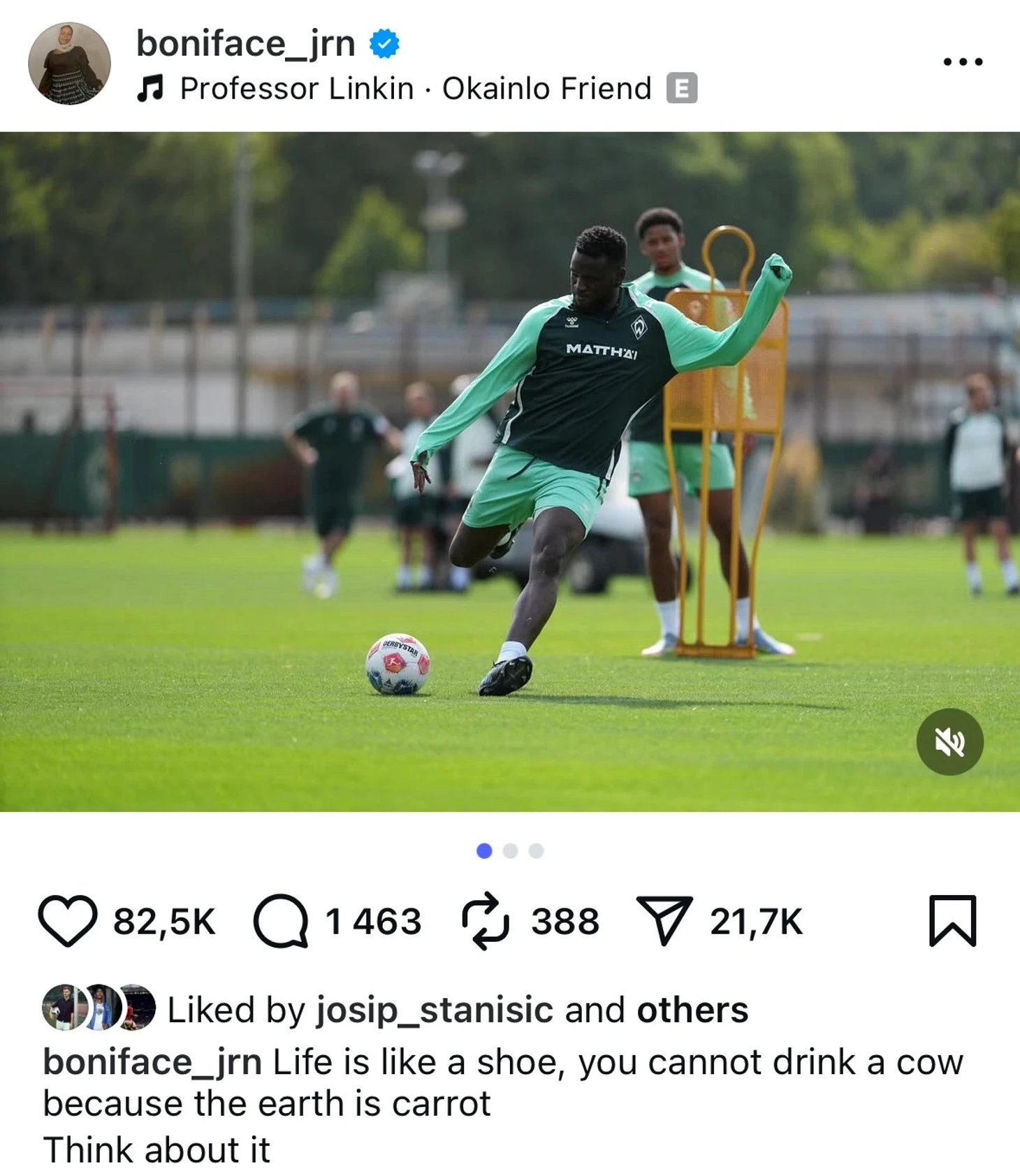Like this post with the heart
The image size is (1020, 1176).
[x=67, y=920]
